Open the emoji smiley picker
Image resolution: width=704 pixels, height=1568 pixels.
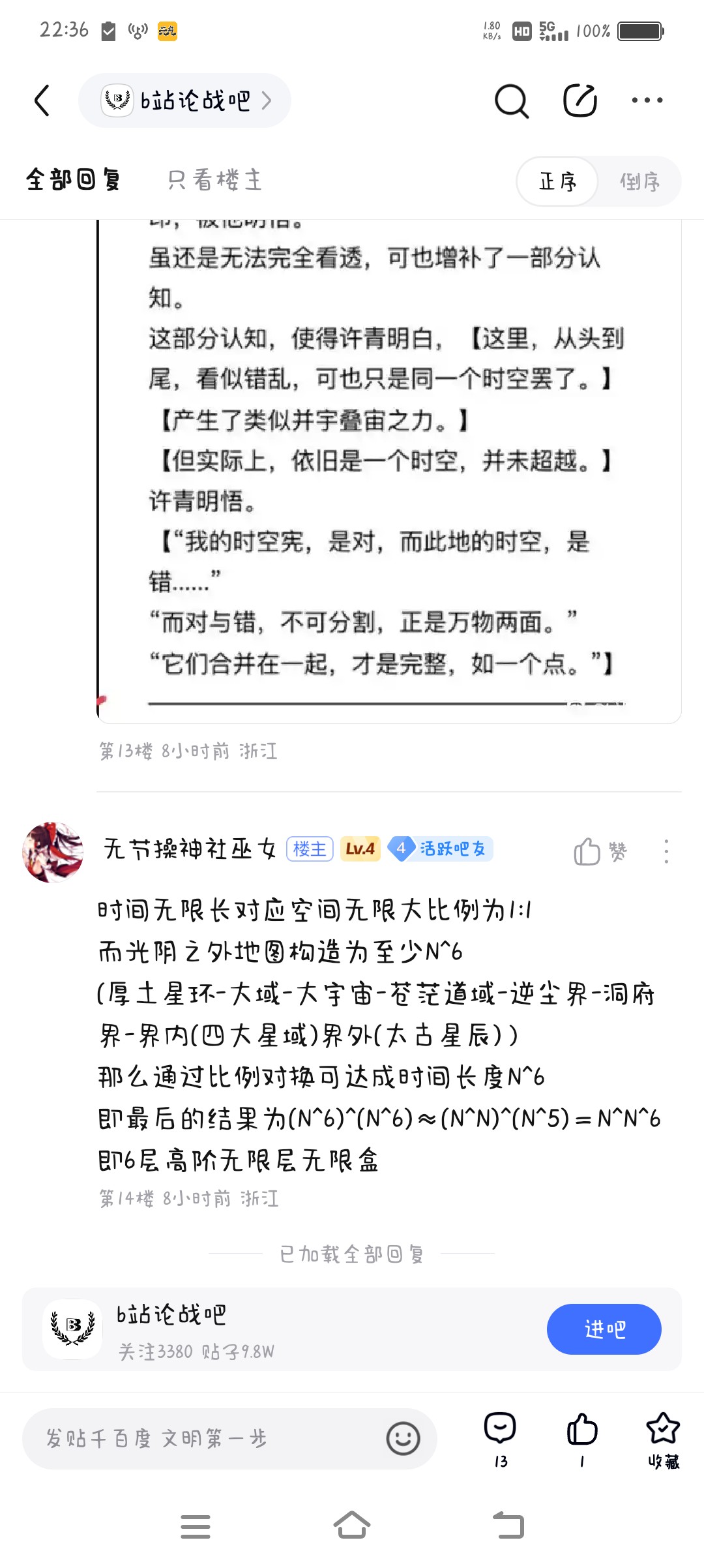403,1438
